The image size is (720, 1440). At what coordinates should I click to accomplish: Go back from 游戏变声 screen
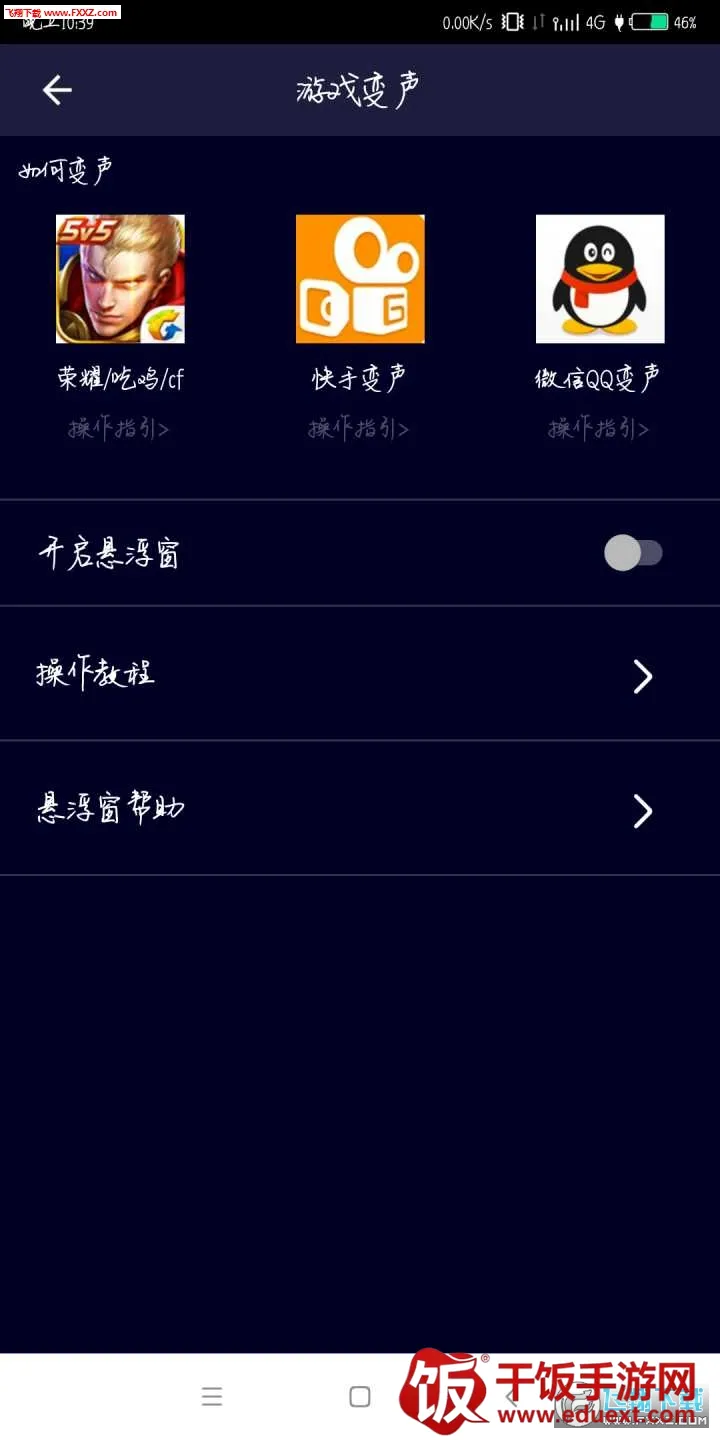[x=57, y=90]
